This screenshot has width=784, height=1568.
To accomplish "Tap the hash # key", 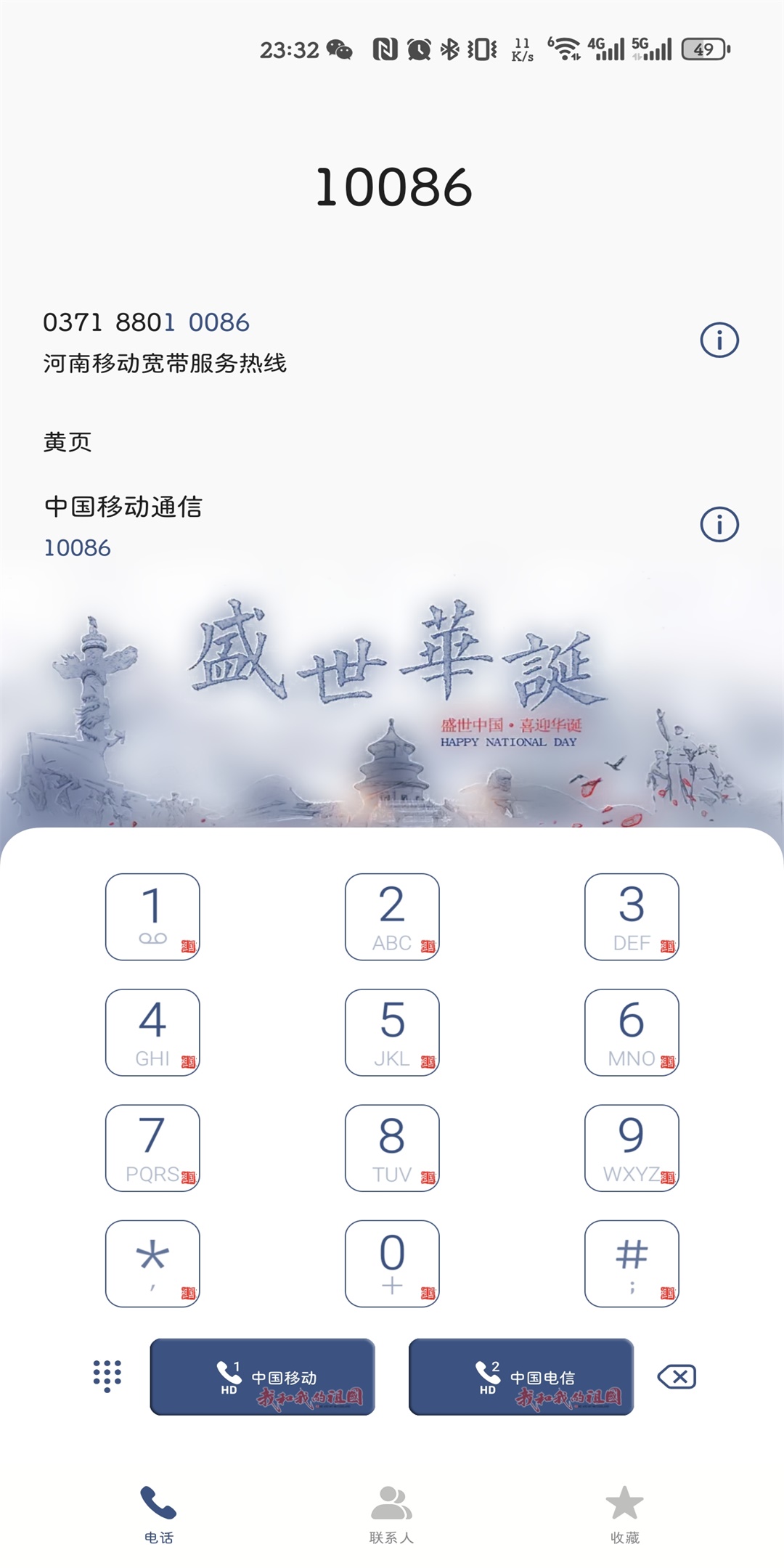I will point(632,1263).
